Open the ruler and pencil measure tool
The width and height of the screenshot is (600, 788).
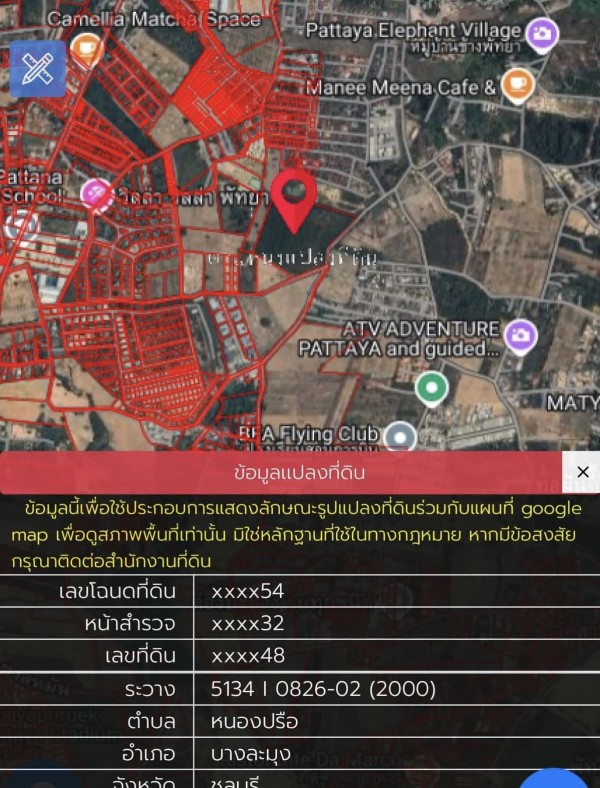(x=38, y=68)
